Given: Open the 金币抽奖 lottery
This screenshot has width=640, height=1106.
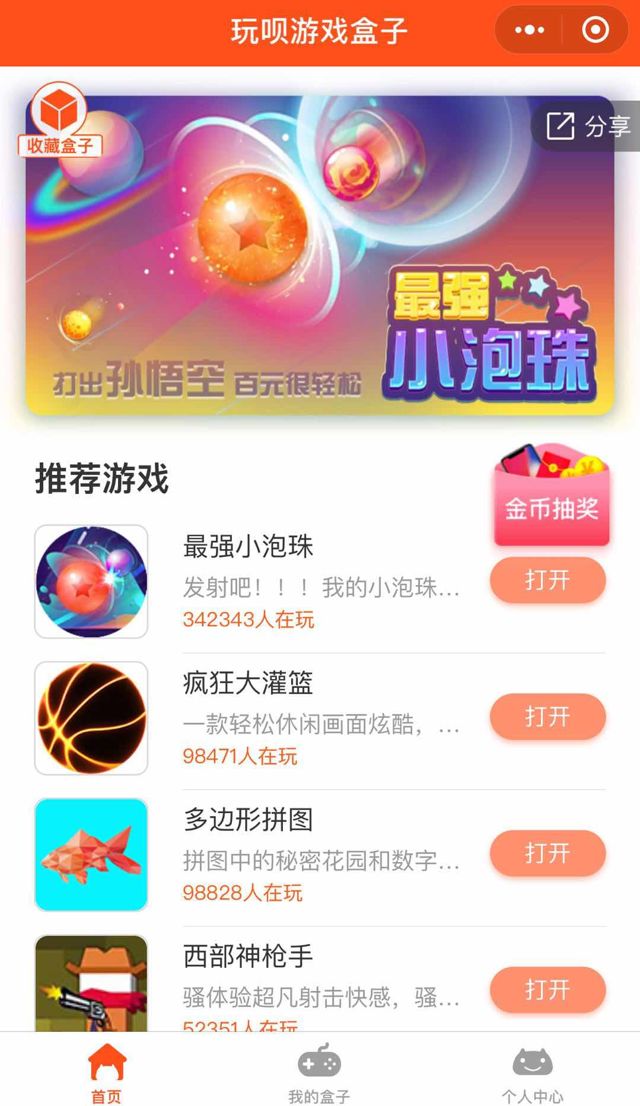Looking at the screenshot, I should point(551,497).
